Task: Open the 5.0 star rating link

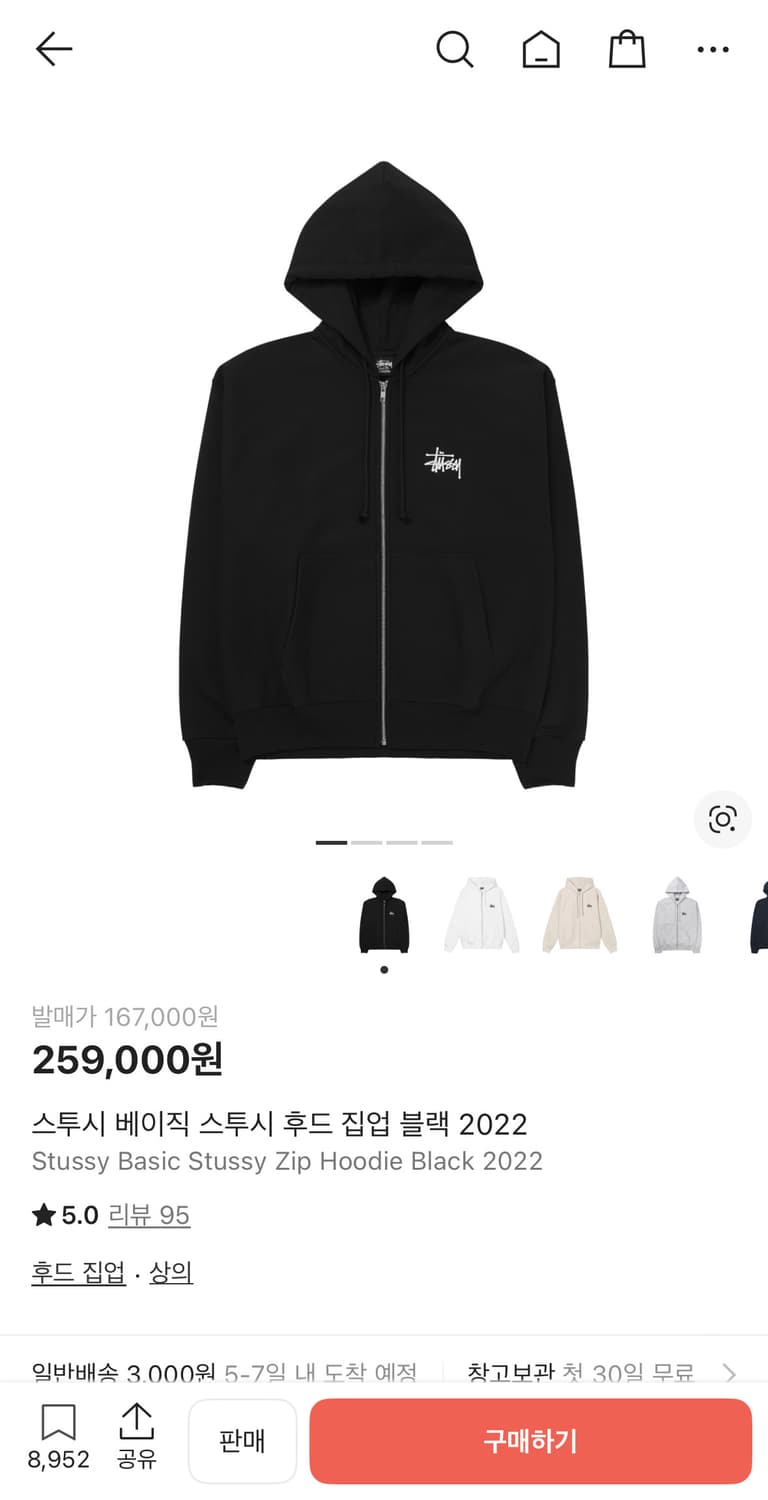Action: point(65,1215)
